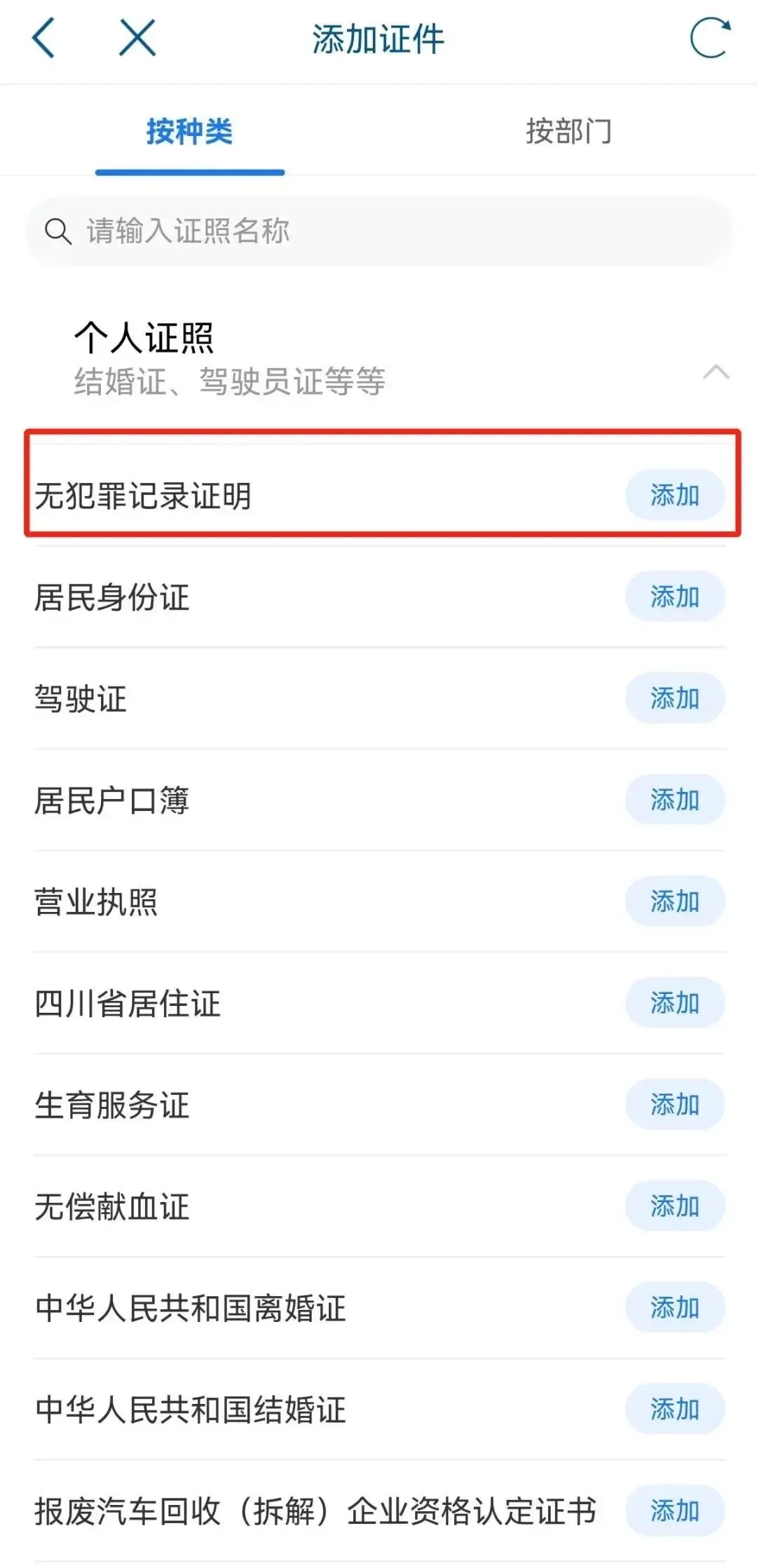Screen dimensions: 757x1568
Task: Add 生育服务证
Action: pyautogui.click(x=674, y=1105)
